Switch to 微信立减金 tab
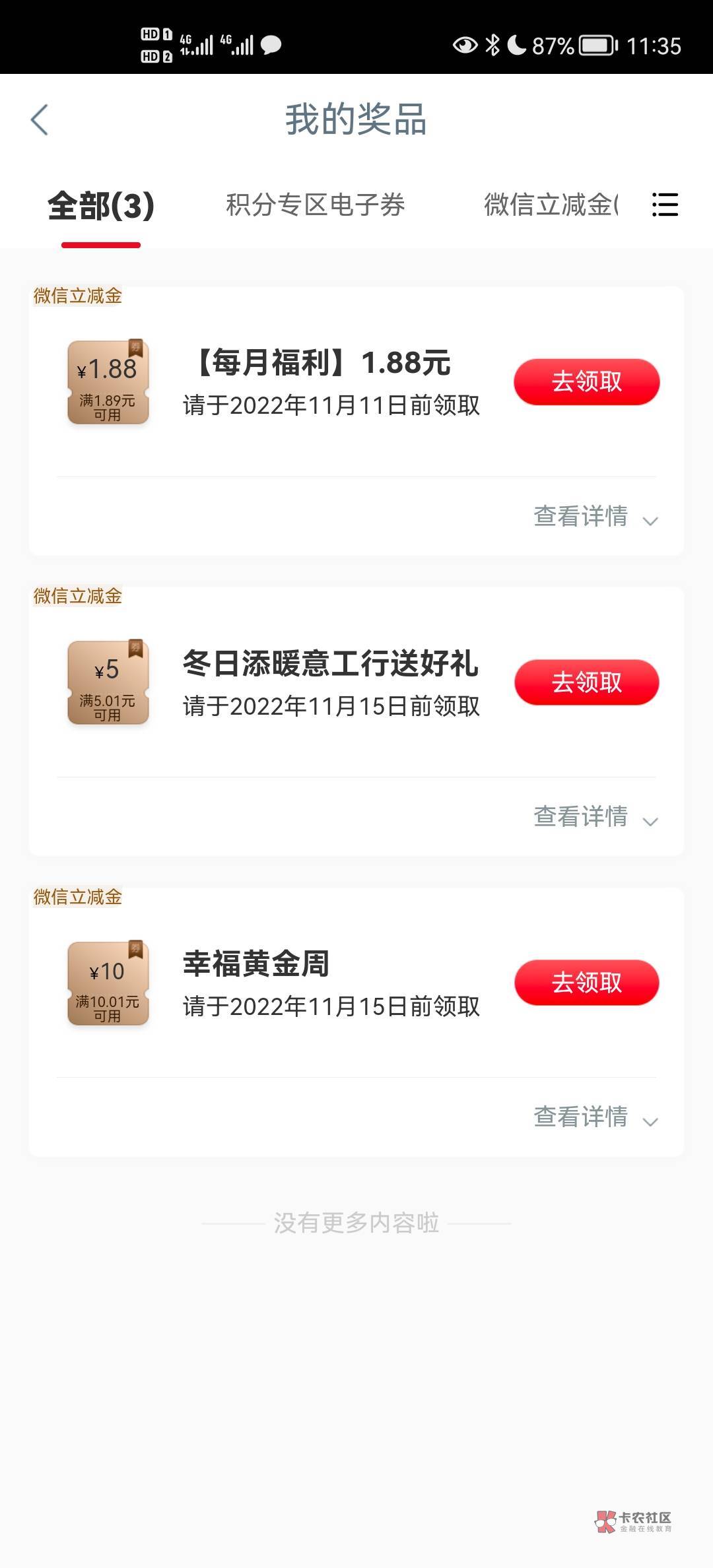 pos(551,205)
